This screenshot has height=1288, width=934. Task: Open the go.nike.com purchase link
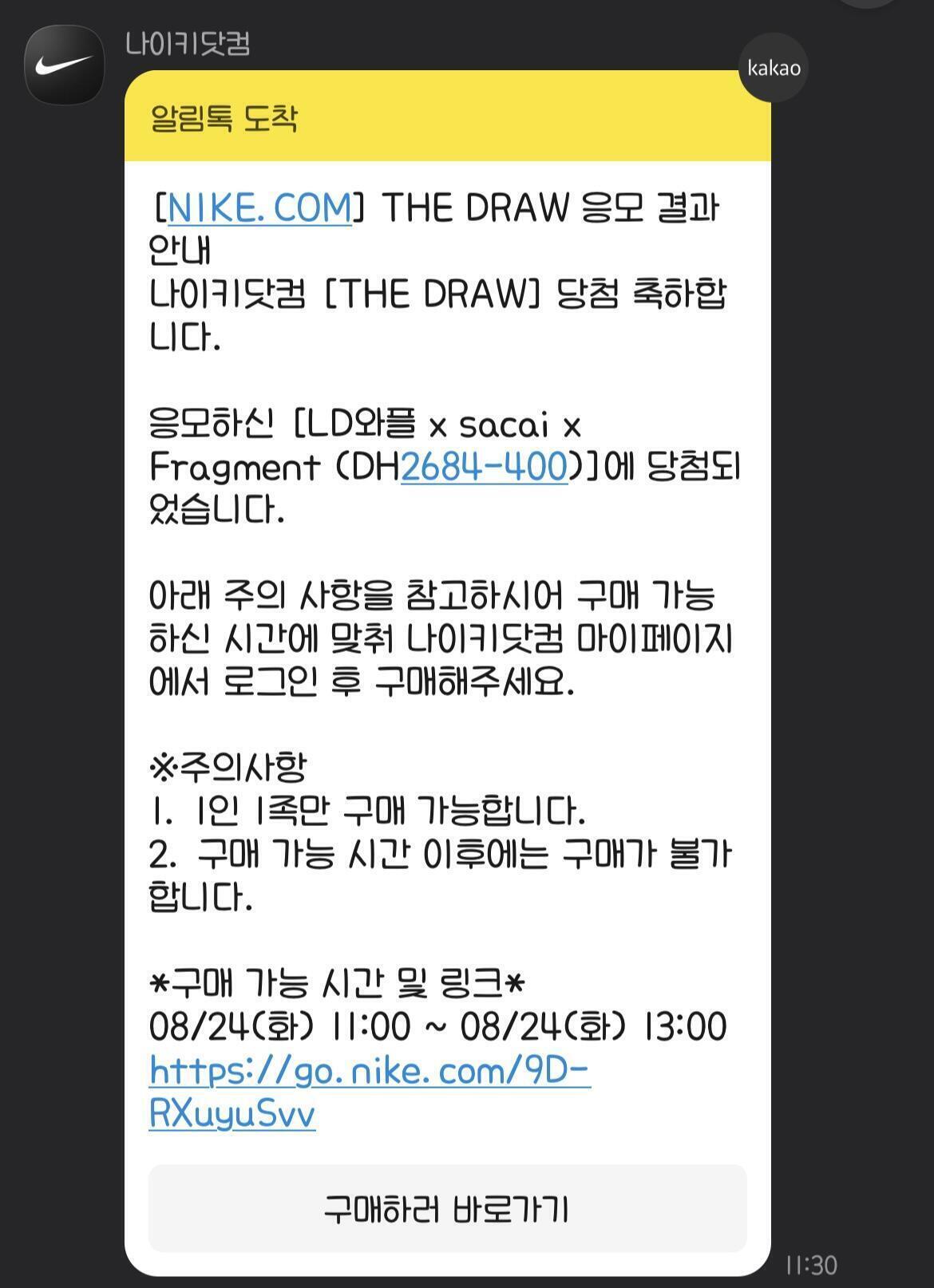pos(370,1092)
